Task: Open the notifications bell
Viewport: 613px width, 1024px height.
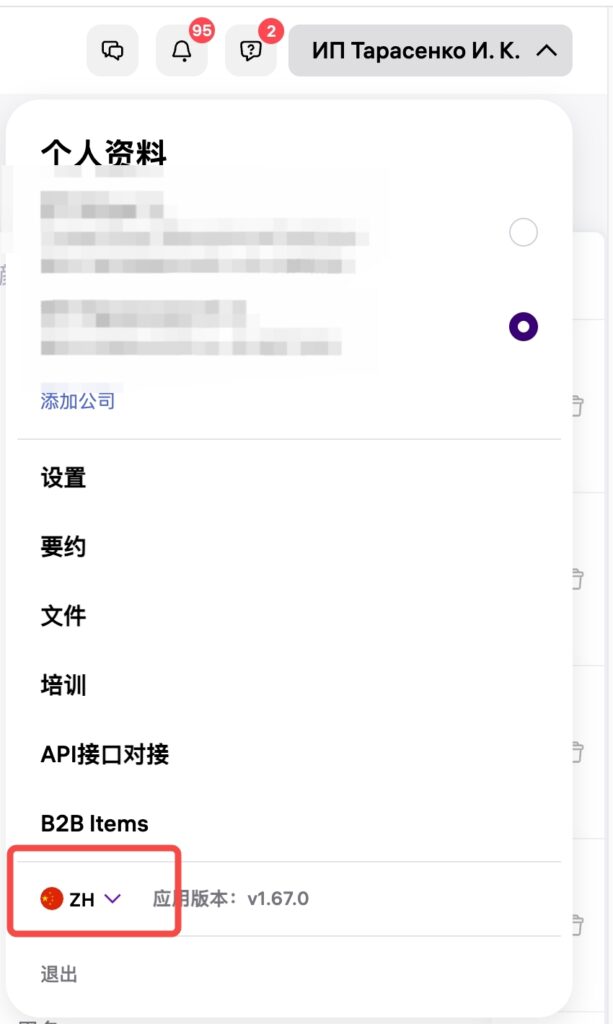Action: click(182, 51)
